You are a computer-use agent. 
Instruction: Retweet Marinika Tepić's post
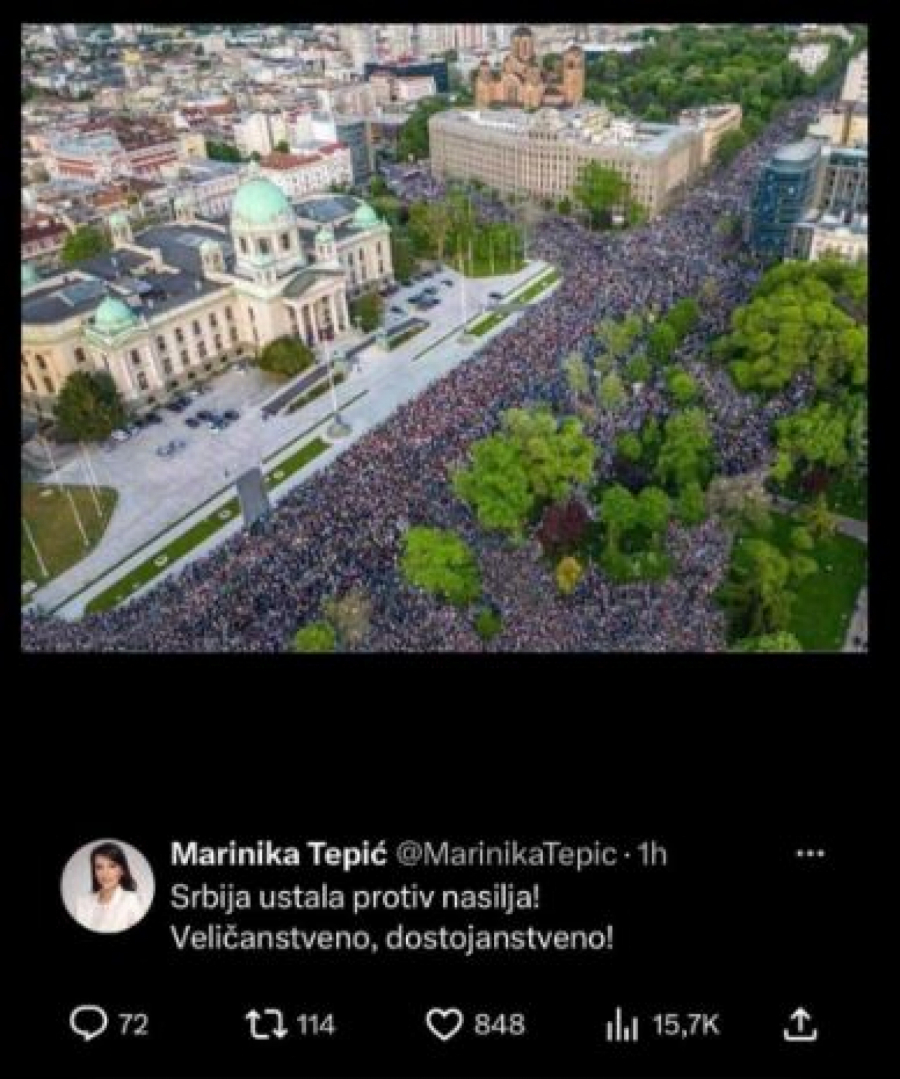[267, 1024]
